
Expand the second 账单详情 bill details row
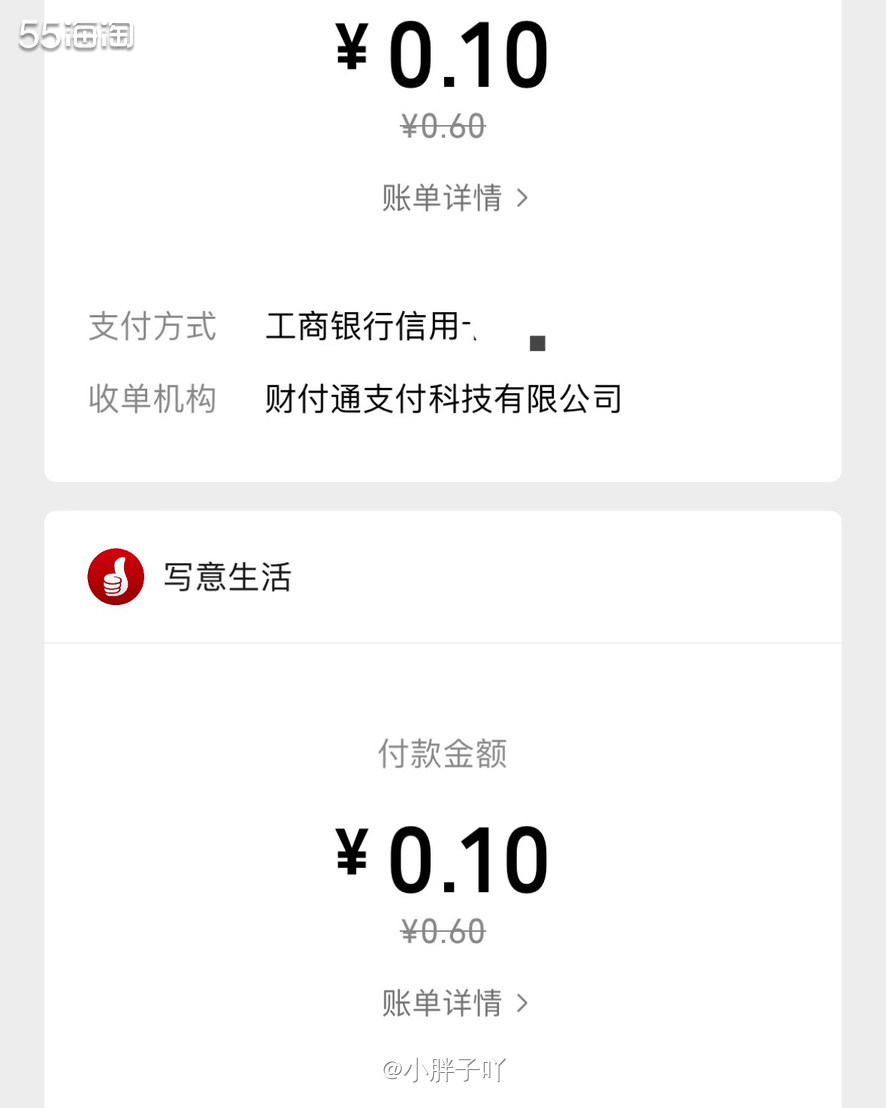tap(443, 1003)
